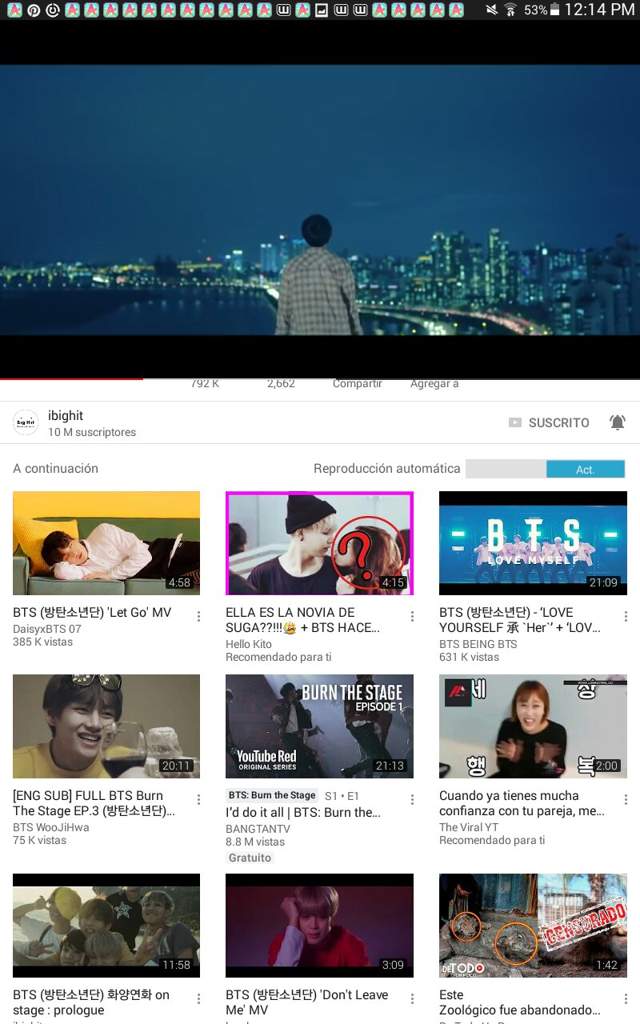
Task: Open the BTS 'Let Go' MV video
Action: coord(106,543)
